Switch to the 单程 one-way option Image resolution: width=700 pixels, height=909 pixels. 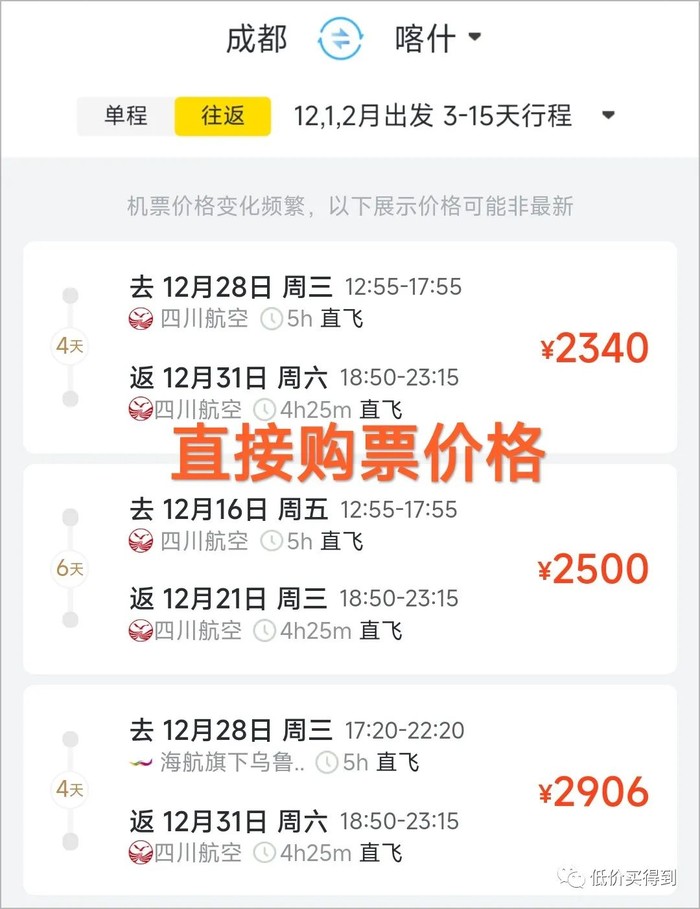126,116
